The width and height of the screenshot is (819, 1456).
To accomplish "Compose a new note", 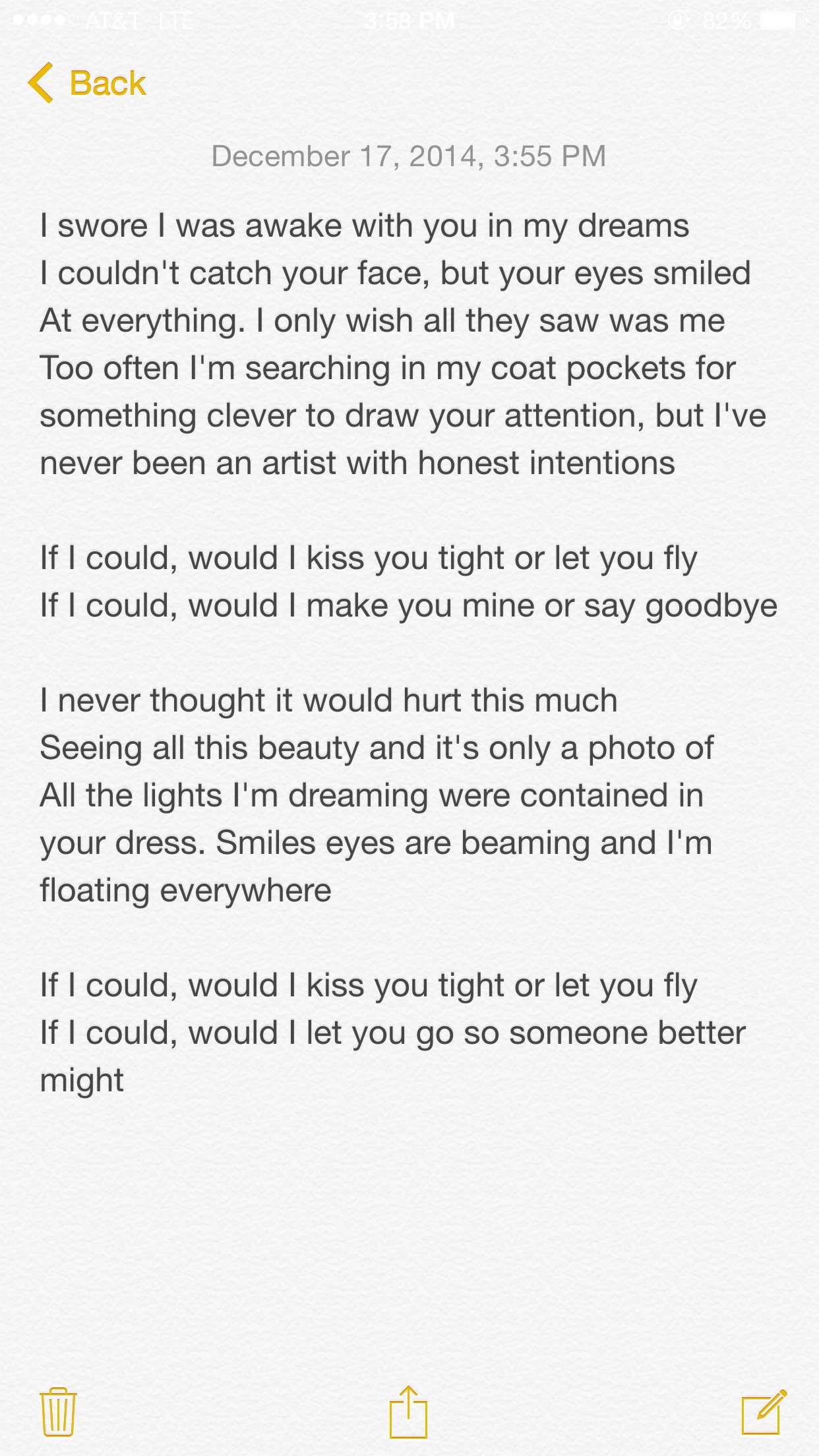I will pos(764,1412).
